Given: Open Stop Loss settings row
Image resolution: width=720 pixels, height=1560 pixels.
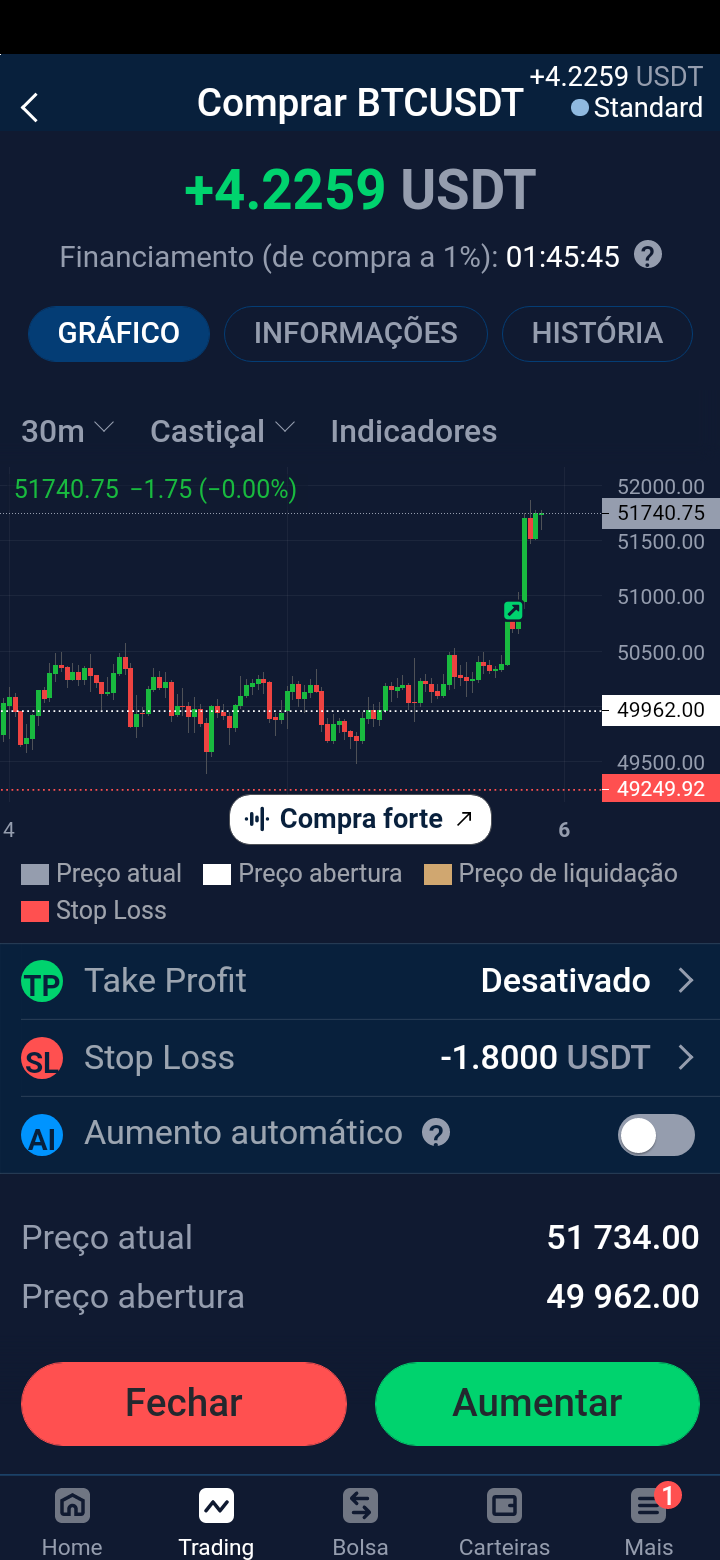Looking at the screenshot, I should click(360, 1058).
